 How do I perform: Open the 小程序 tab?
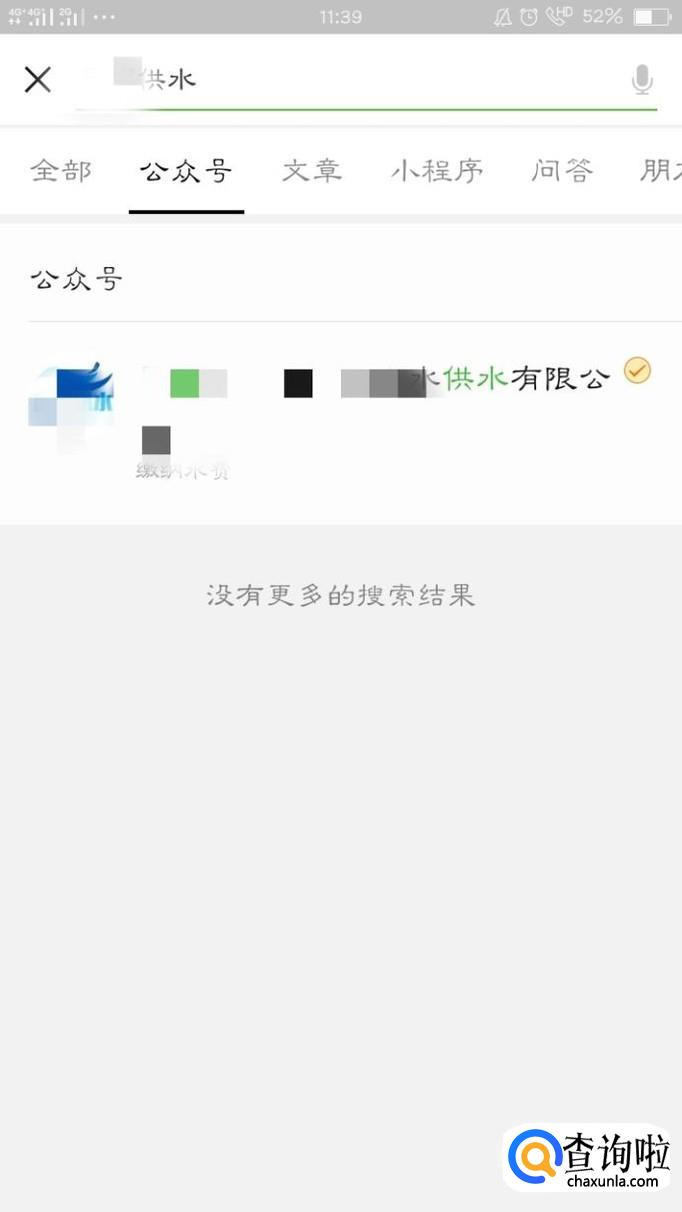(437, 171)
